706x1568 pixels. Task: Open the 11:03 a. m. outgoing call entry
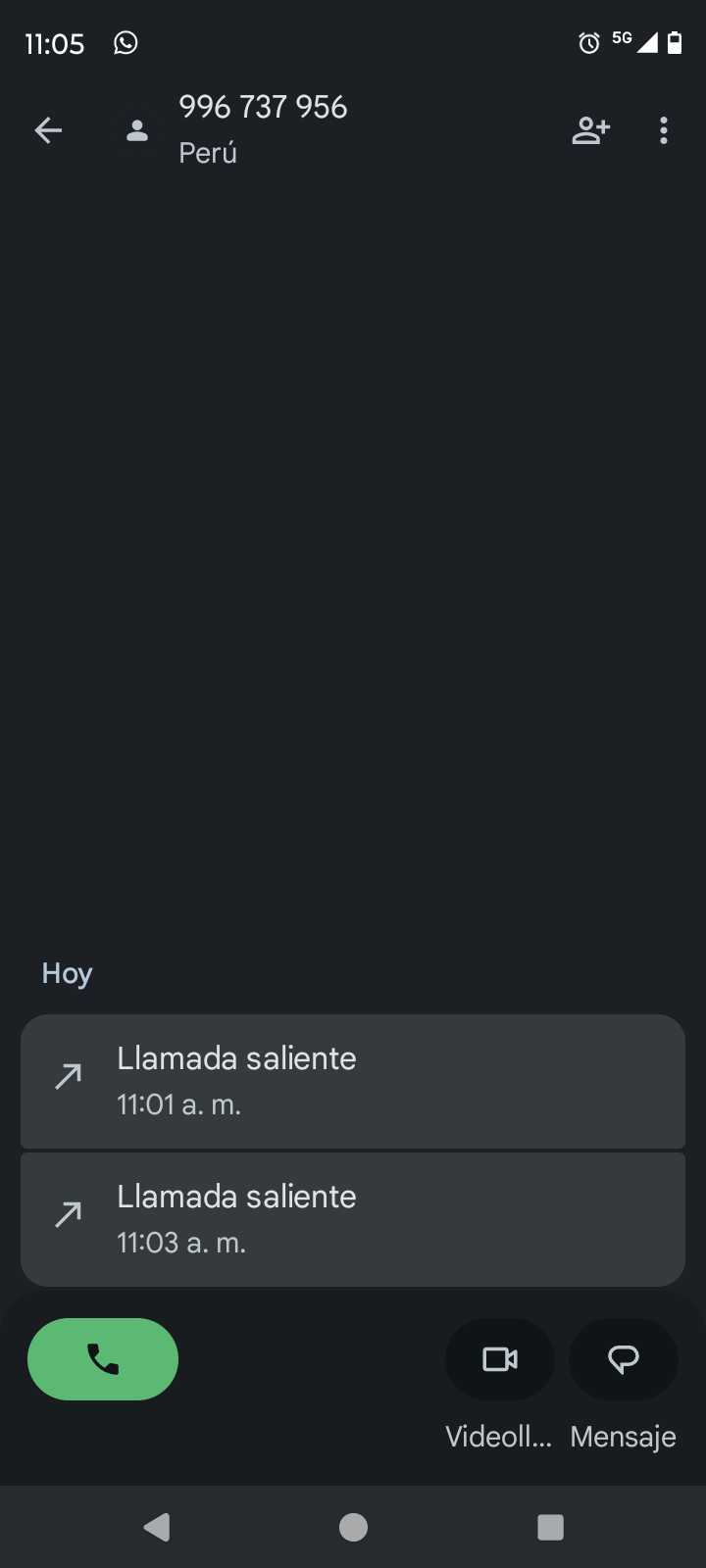353,1219
